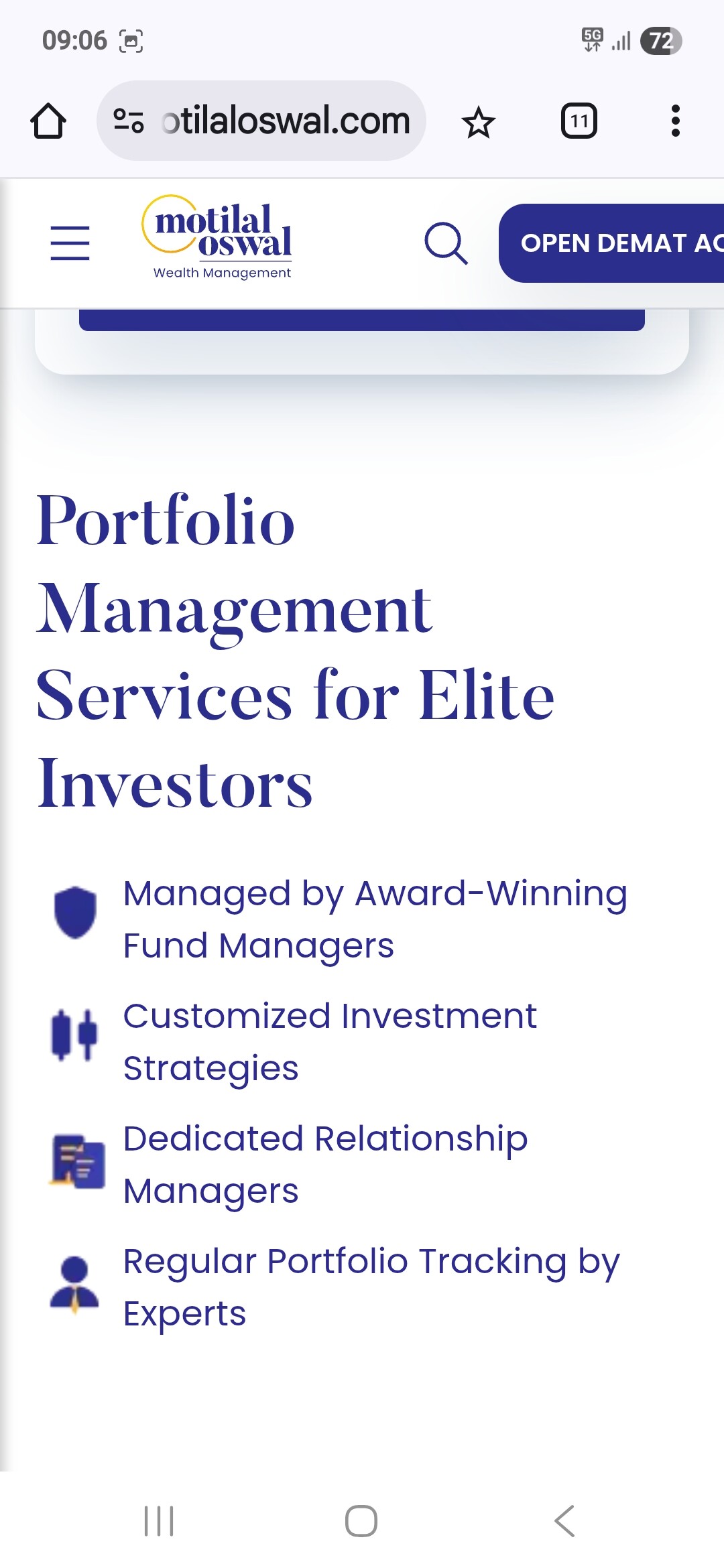Tap Open Demat Account button

(x=611, y=243)
